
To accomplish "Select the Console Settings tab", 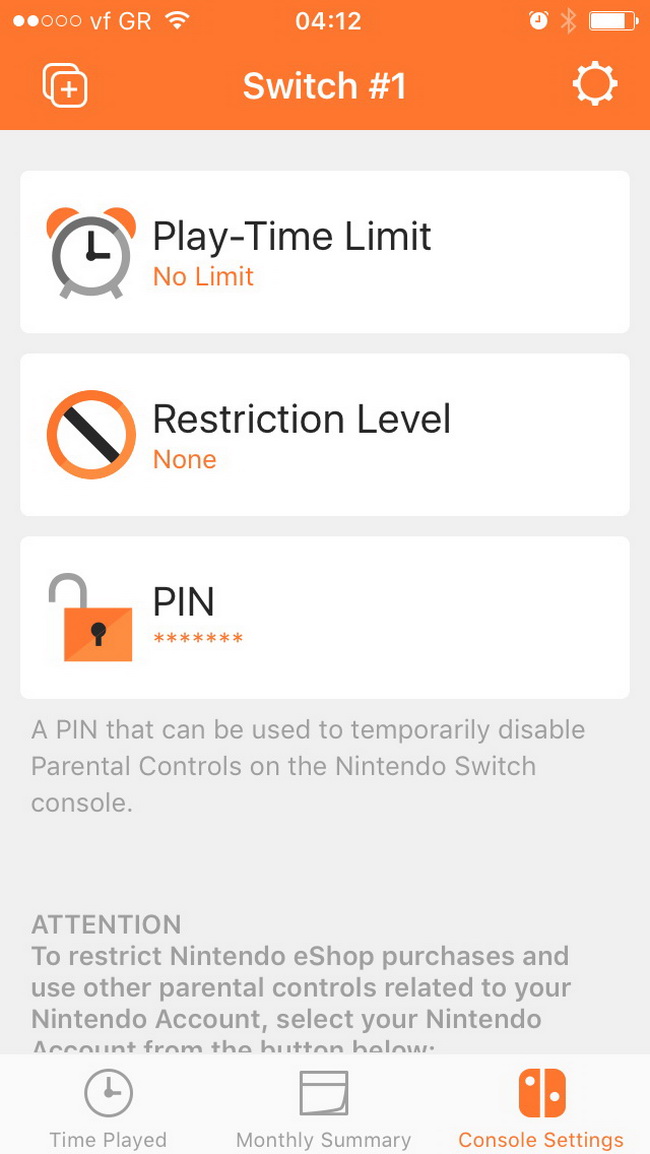I will pyautogui.click(x=541, y=1108).
